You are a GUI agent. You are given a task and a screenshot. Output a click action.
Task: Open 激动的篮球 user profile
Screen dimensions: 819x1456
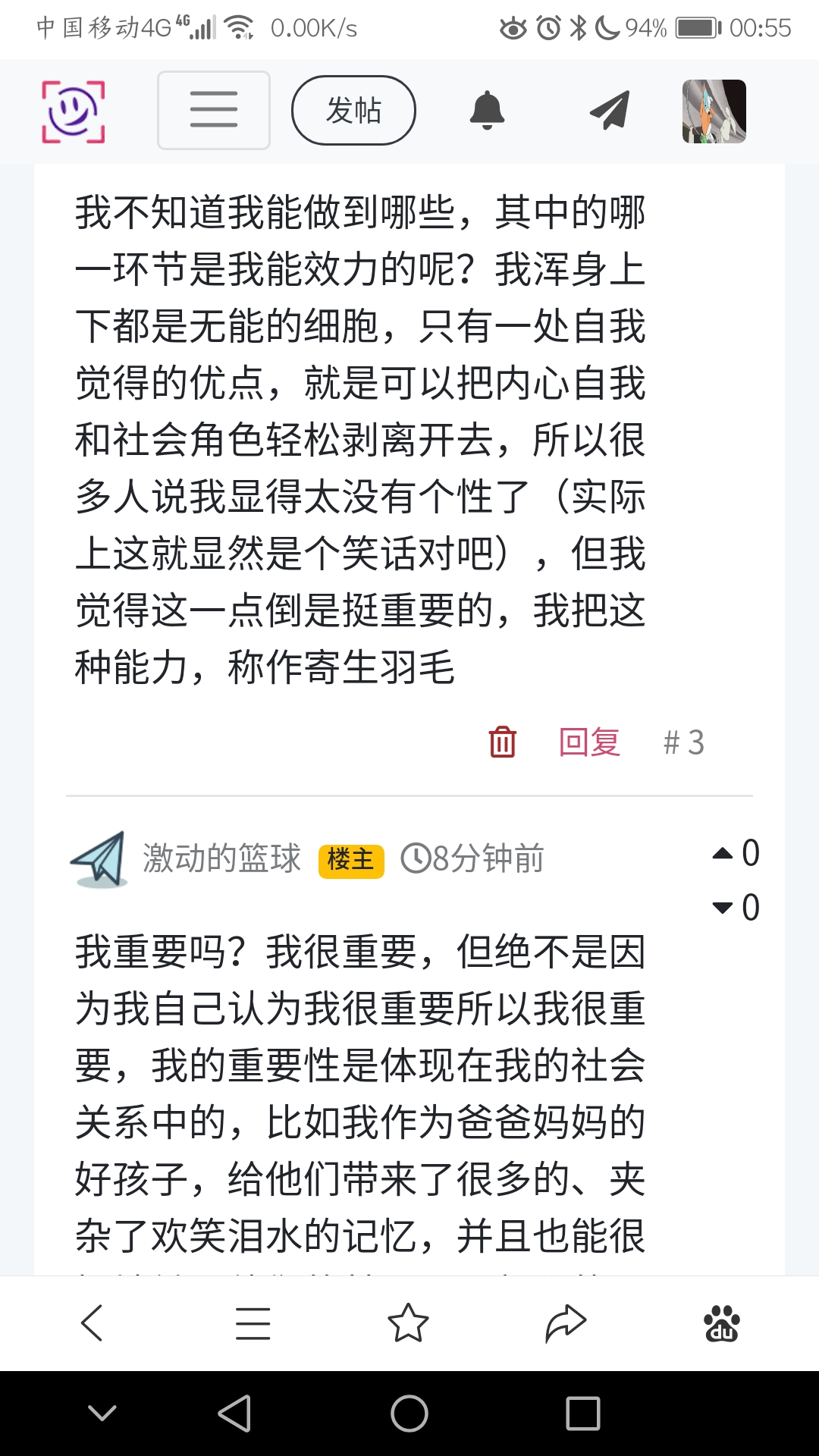pos(221,858)
